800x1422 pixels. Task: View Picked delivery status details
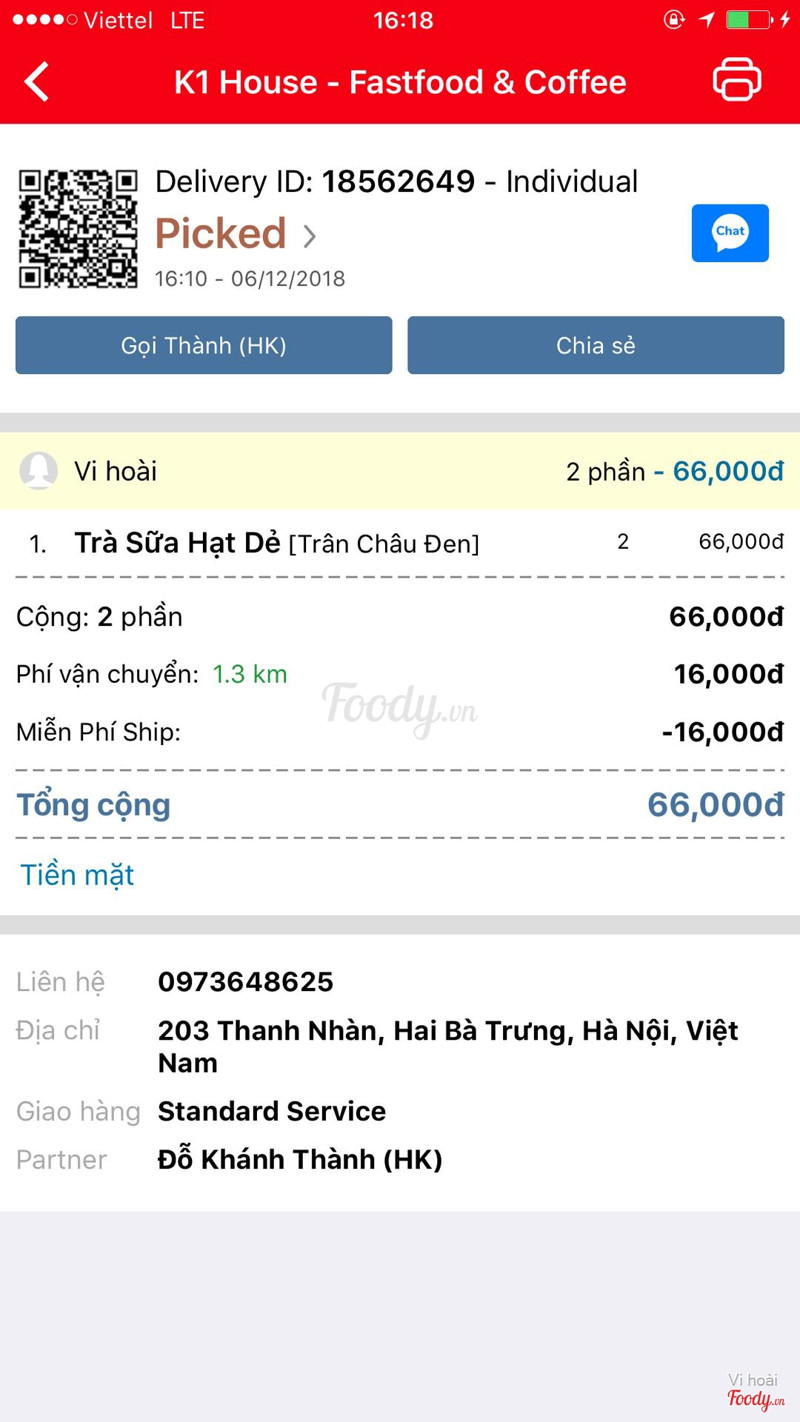[236, 234]
